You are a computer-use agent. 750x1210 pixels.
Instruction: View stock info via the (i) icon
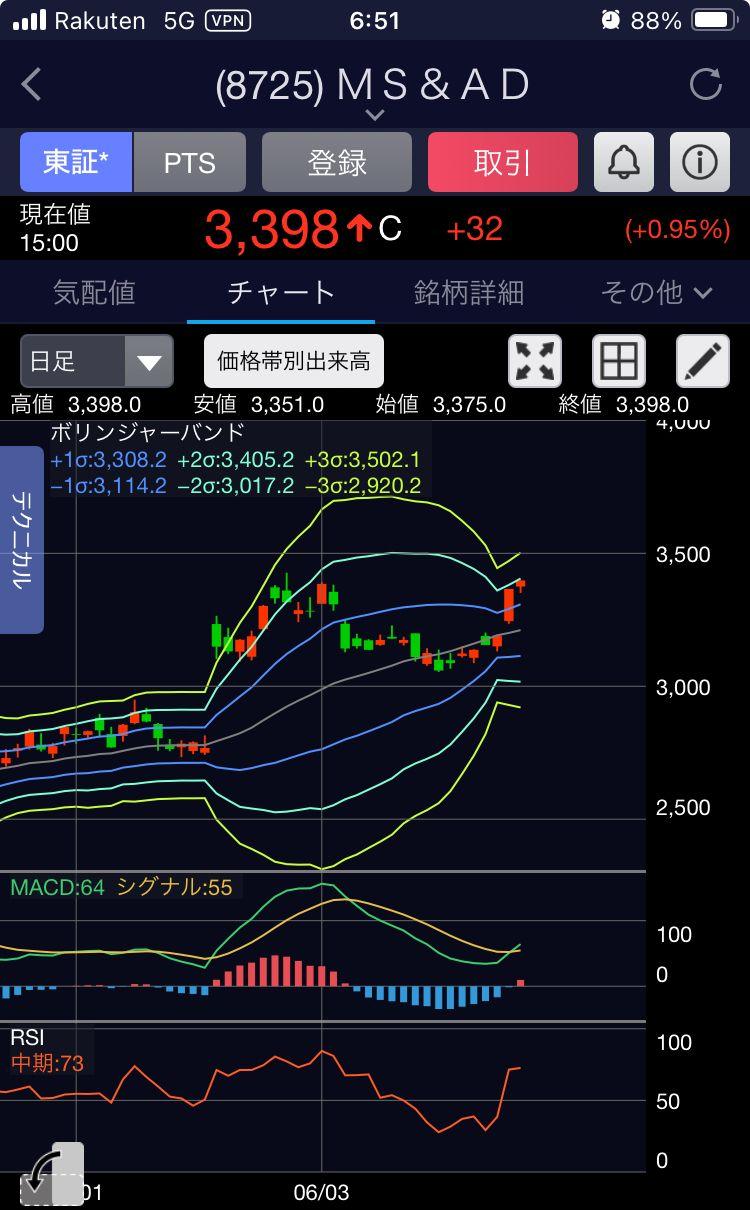click(699, 162)
